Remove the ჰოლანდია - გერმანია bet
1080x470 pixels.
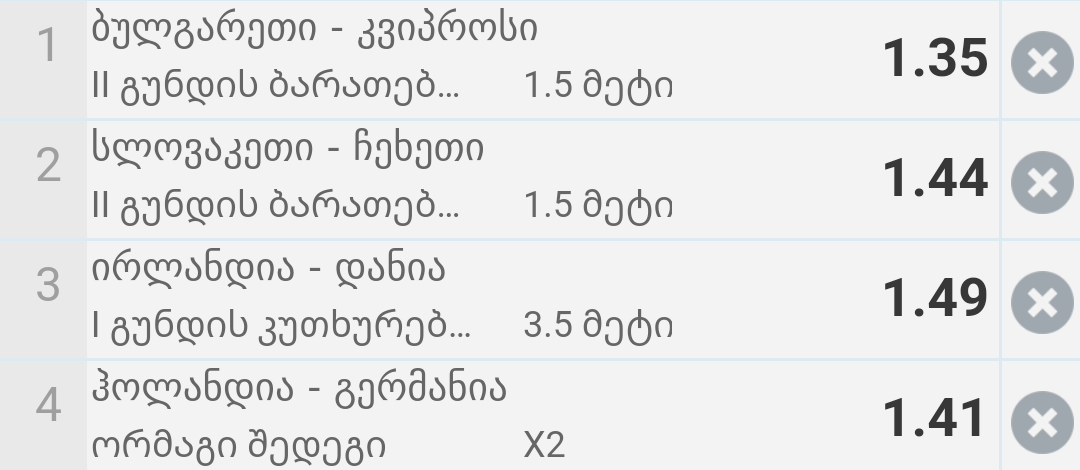coord(1042,423)
